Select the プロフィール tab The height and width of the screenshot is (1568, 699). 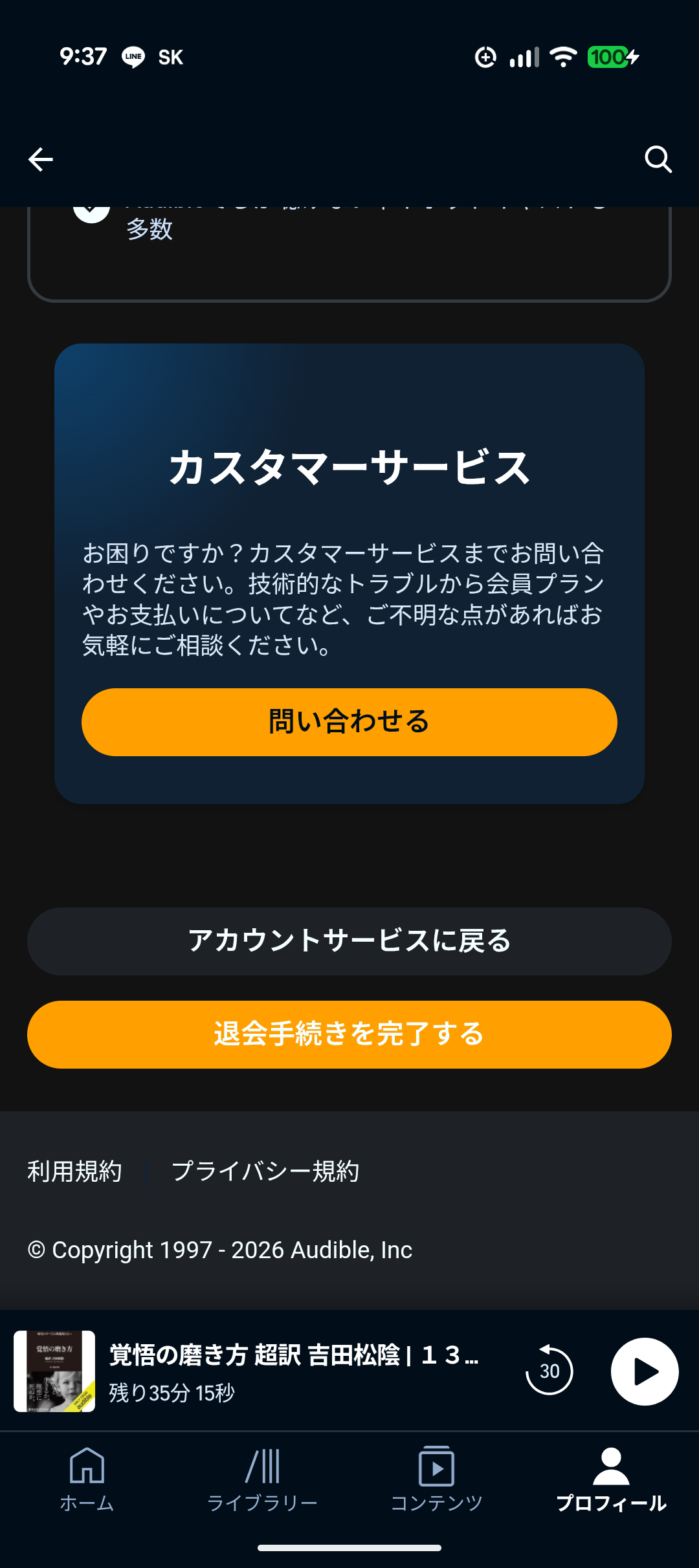coord(611,1479)
